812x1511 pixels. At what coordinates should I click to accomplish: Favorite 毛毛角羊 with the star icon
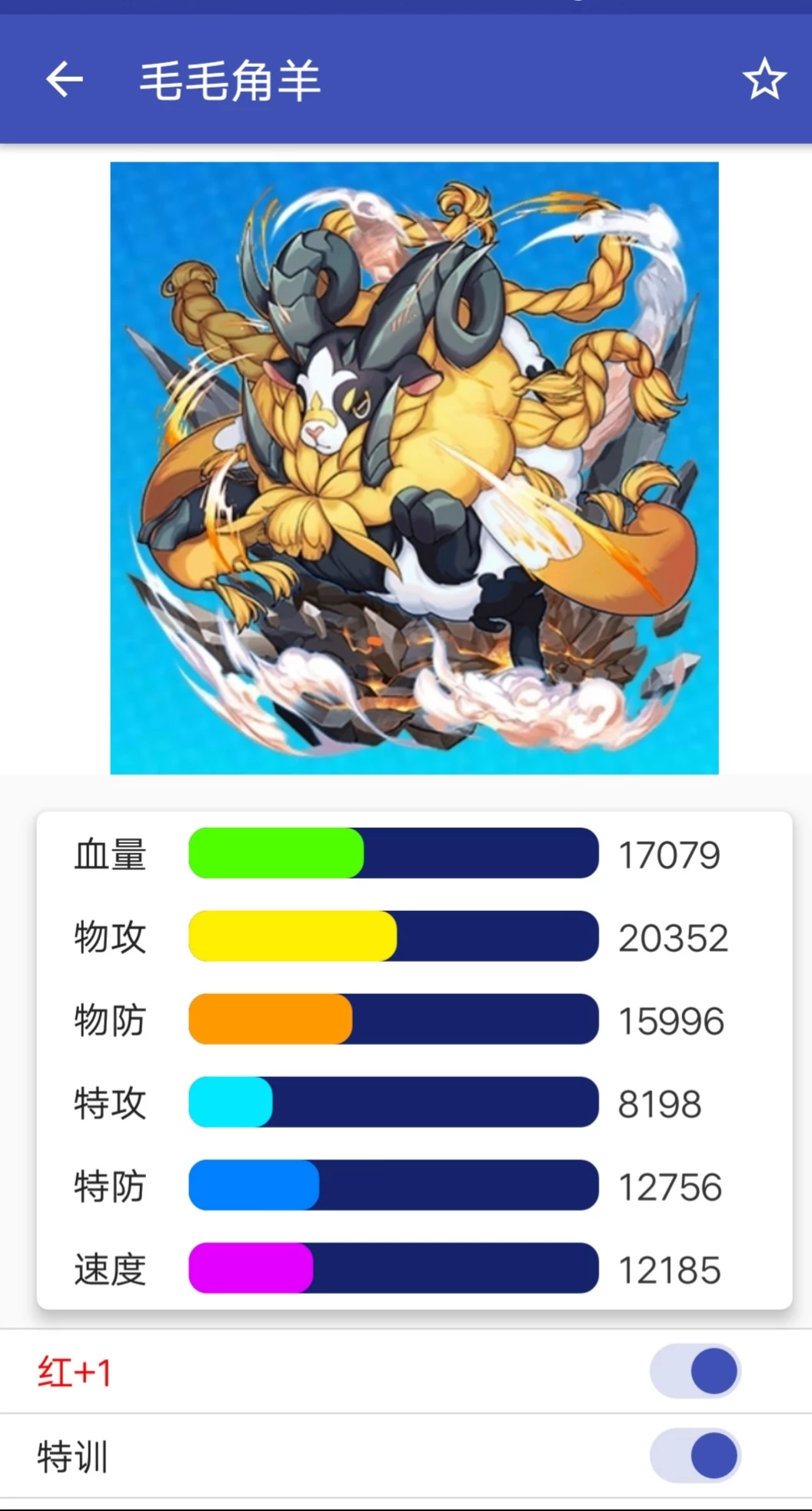(x=764, y=79)
